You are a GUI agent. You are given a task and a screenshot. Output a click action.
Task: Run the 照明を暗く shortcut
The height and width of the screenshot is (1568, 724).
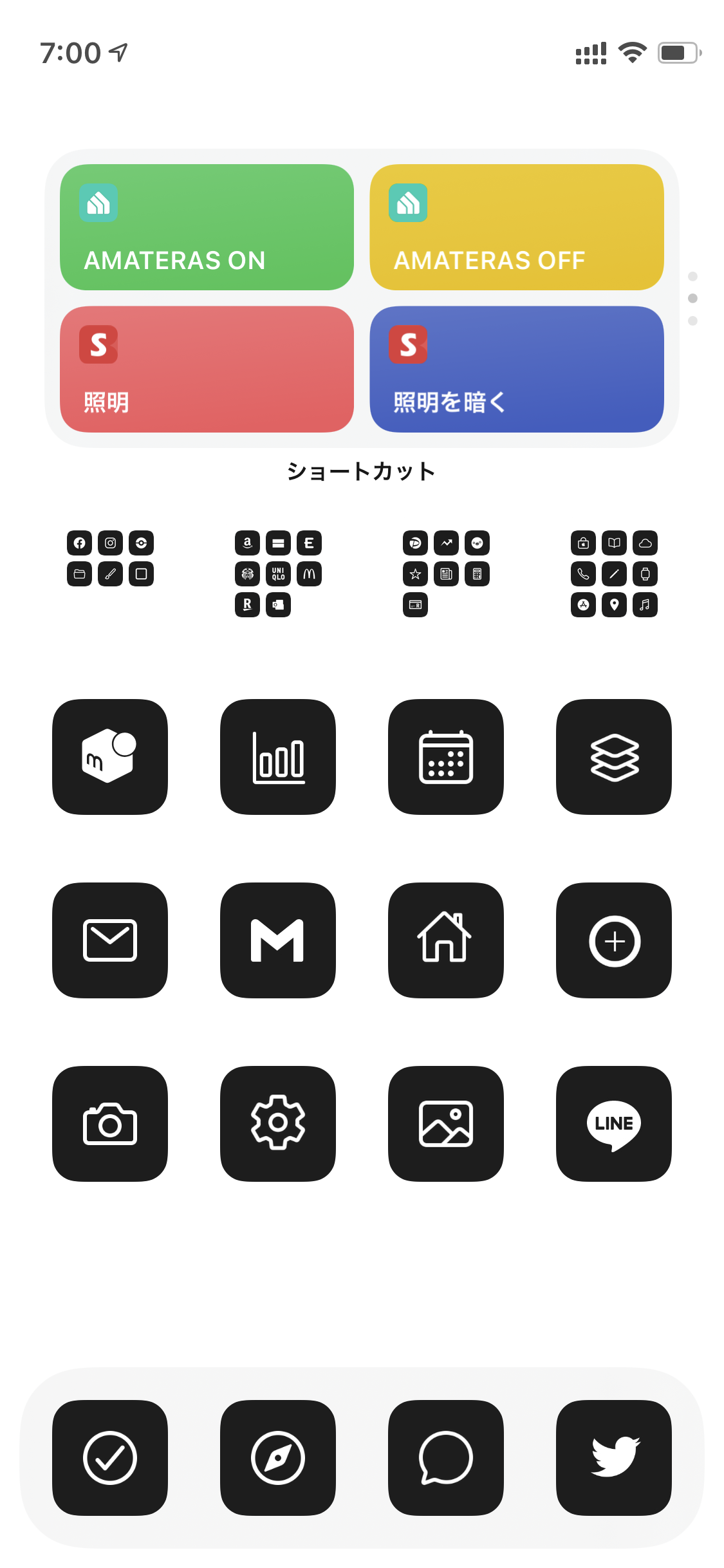pos(517,369)
